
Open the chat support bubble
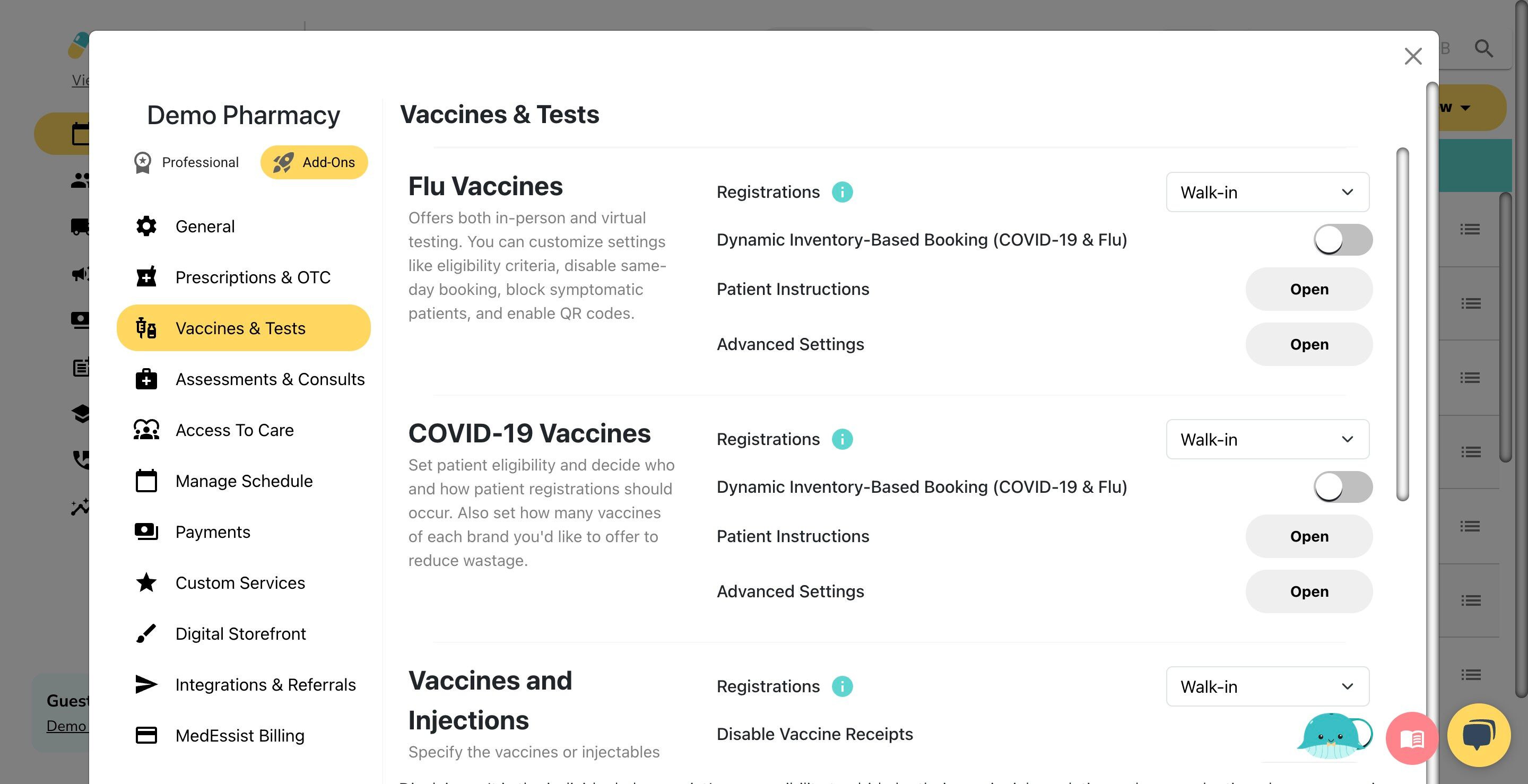[x=1478, y=735]
